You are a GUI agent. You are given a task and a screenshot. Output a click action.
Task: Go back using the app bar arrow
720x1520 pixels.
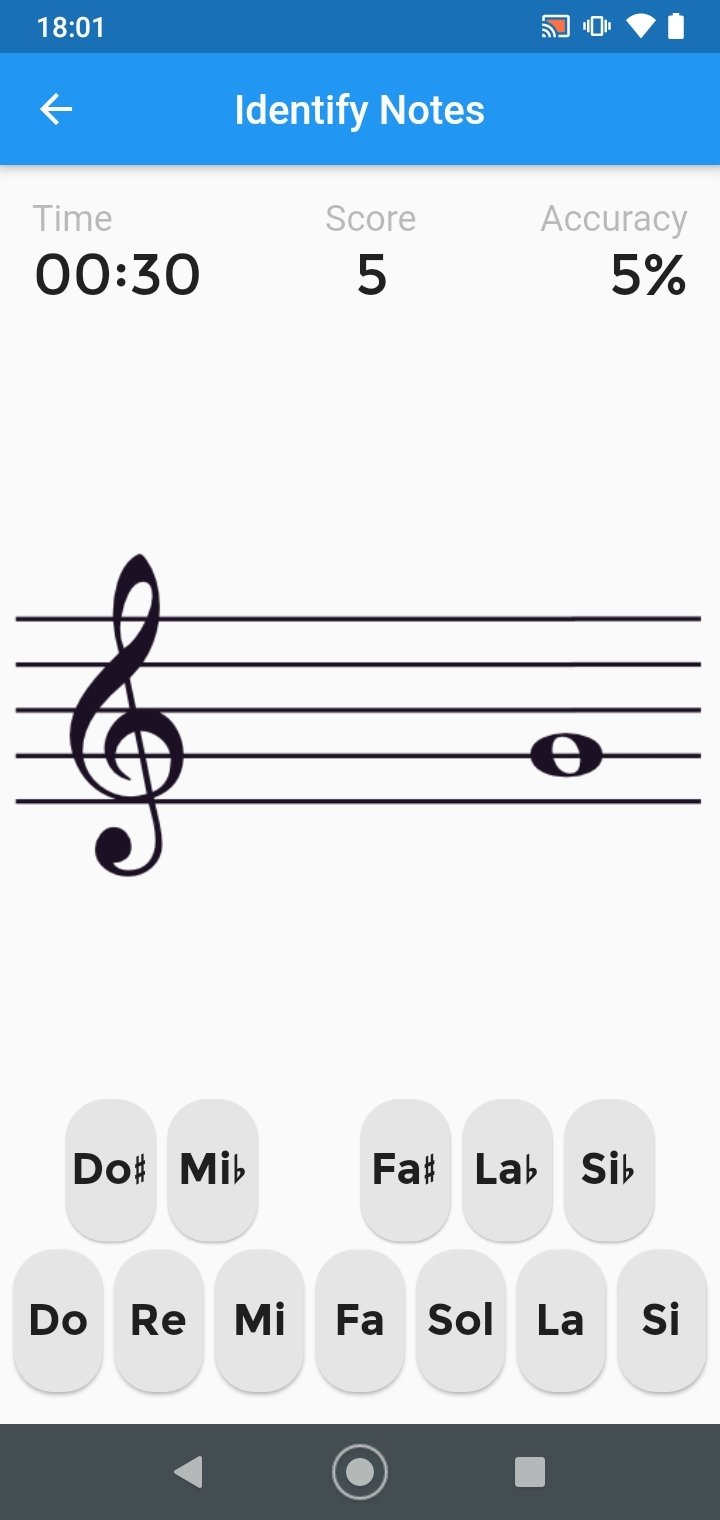click(56, 110)
